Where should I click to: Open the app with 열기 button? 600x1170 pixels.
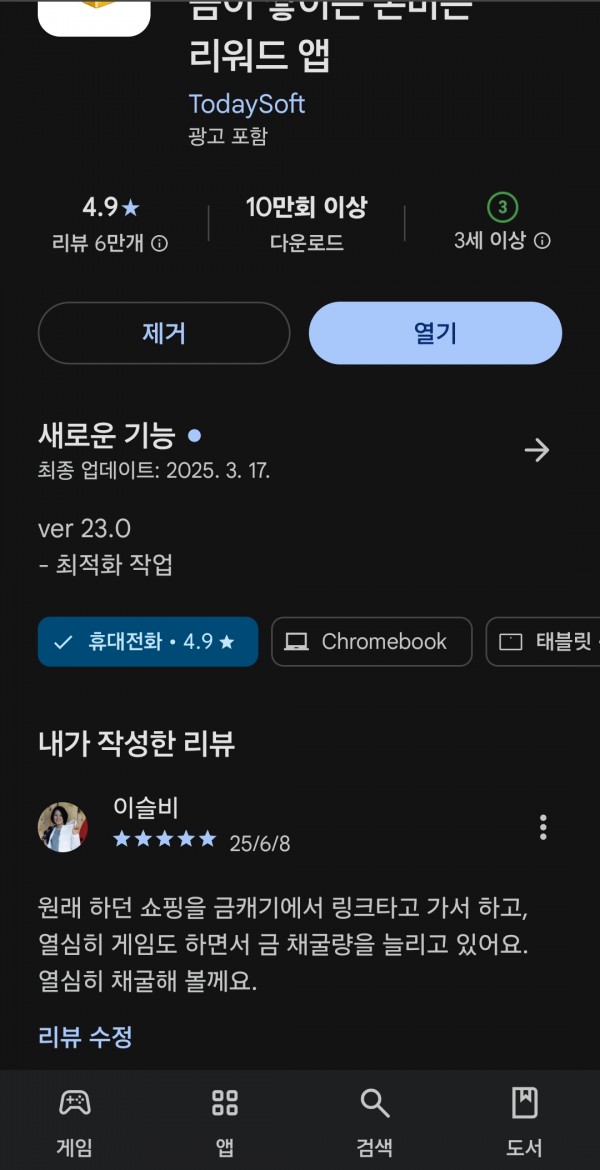pos(435,333)
